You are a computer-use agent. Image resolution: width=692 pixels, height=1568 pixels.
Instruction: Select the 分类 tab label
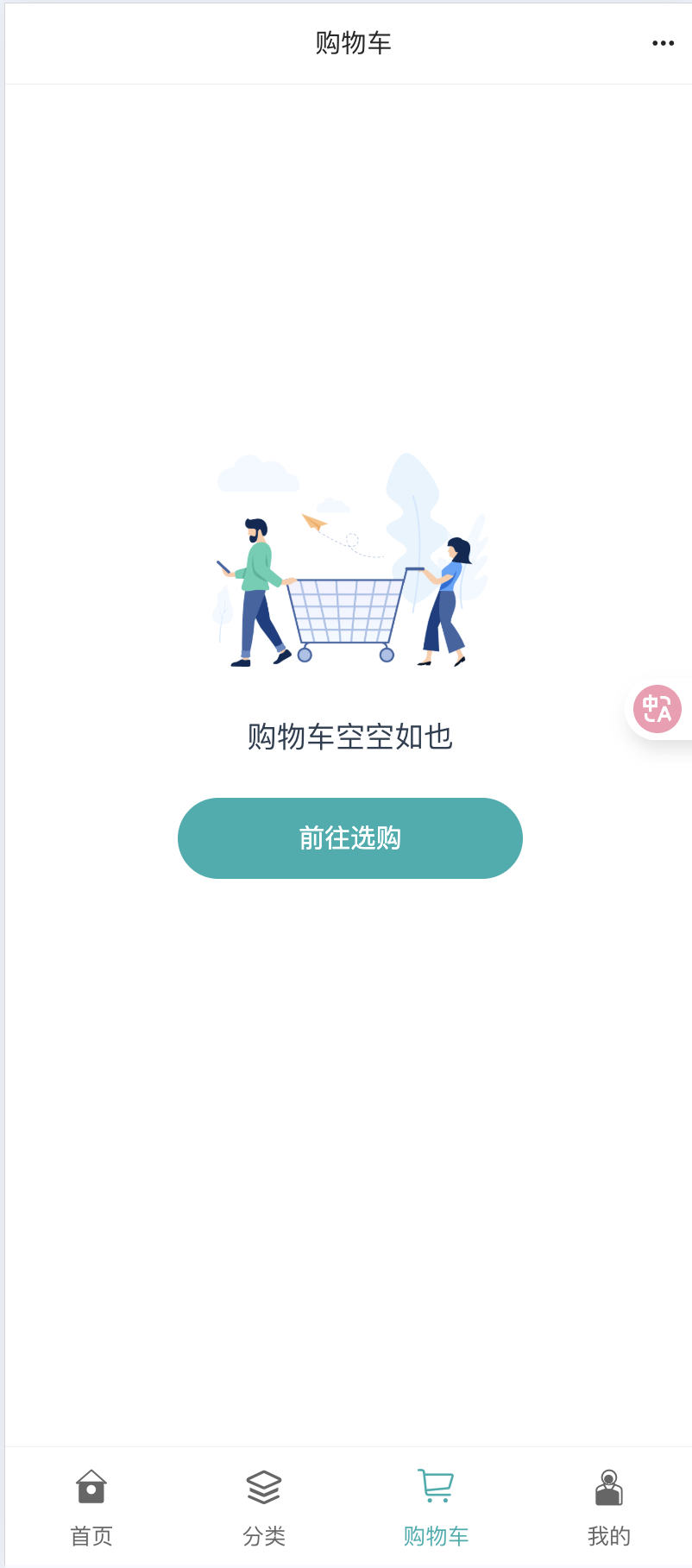[x=264, y=1535]
